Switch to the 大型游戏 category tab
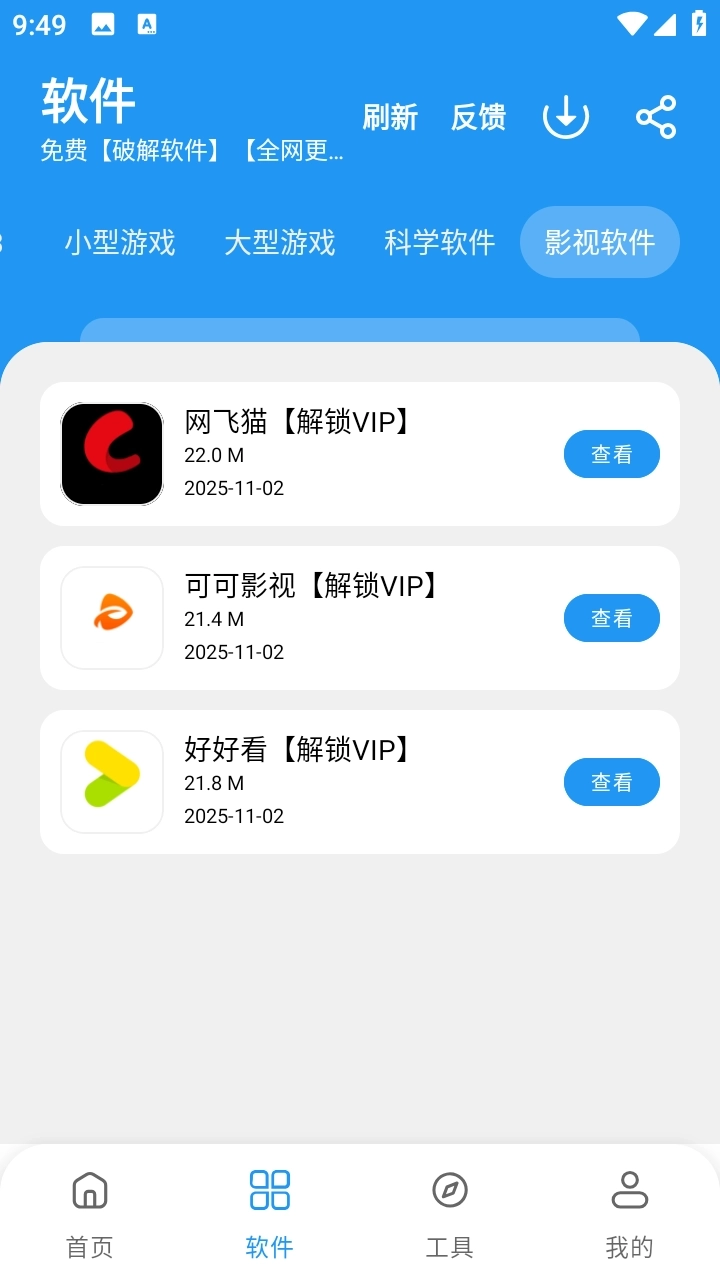 (280, 242)
